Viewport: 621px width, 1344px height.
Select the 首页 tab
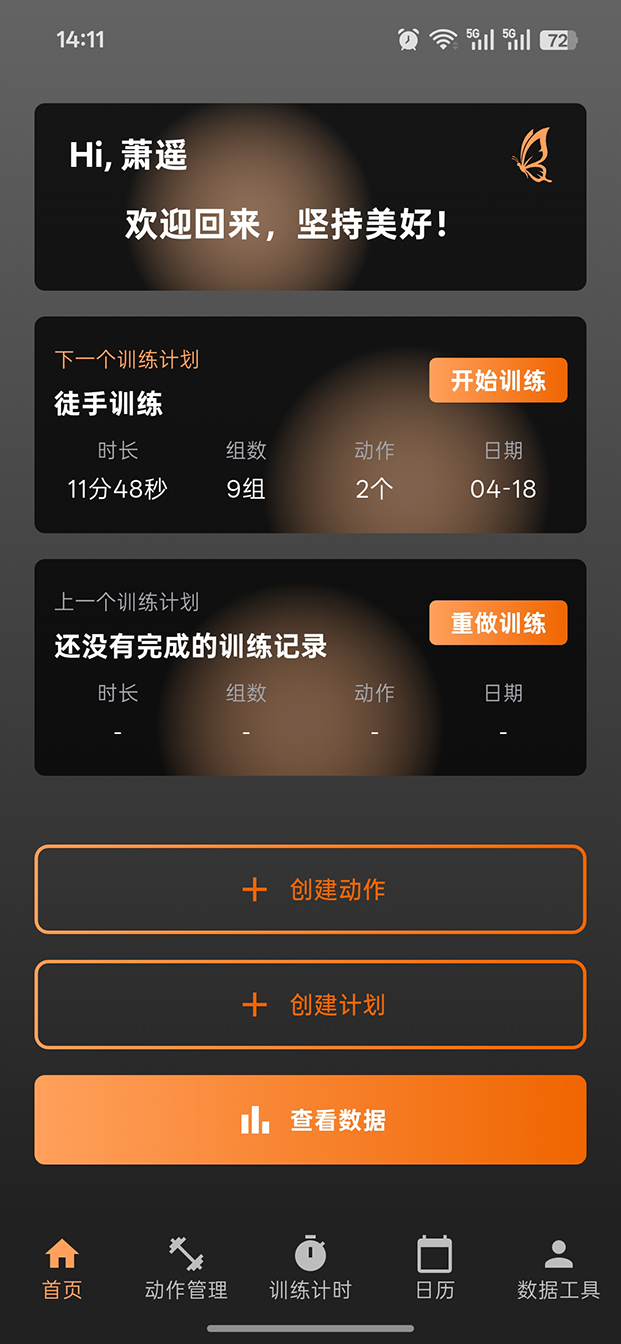click(62, 1268)
